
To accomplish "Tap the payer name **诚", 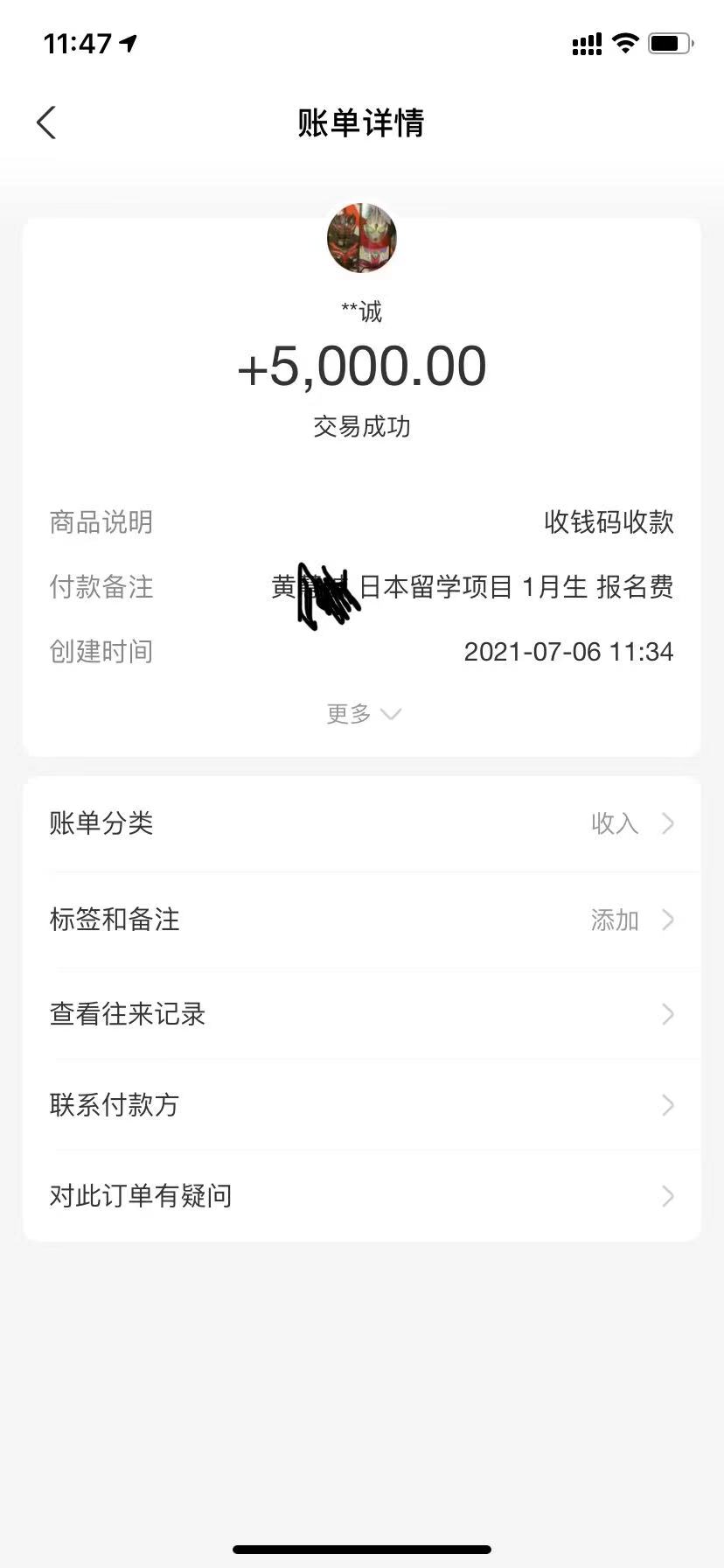I will [361, 310].
